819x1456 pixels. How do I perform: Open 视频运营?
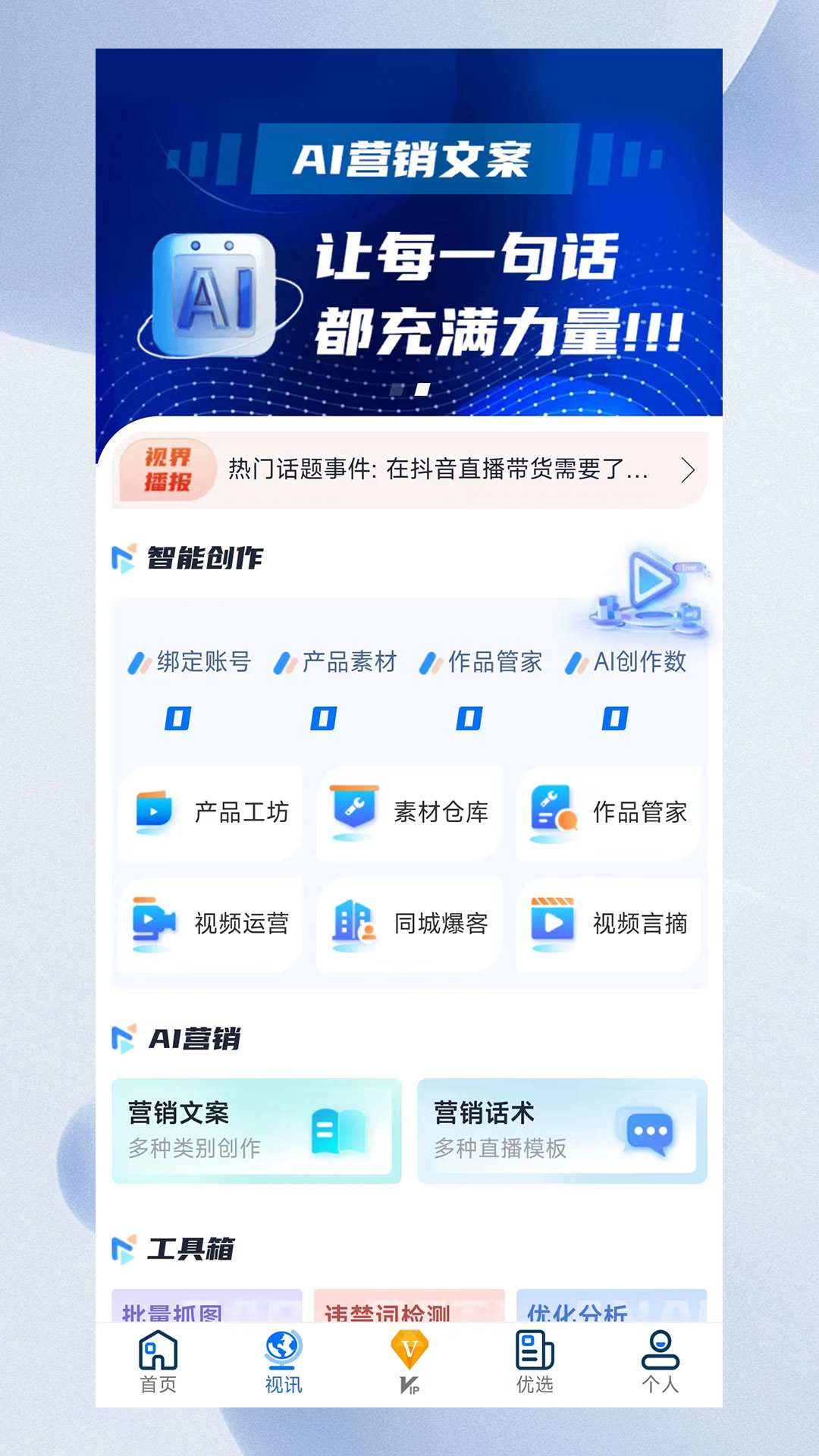click(x=211, y=924)
